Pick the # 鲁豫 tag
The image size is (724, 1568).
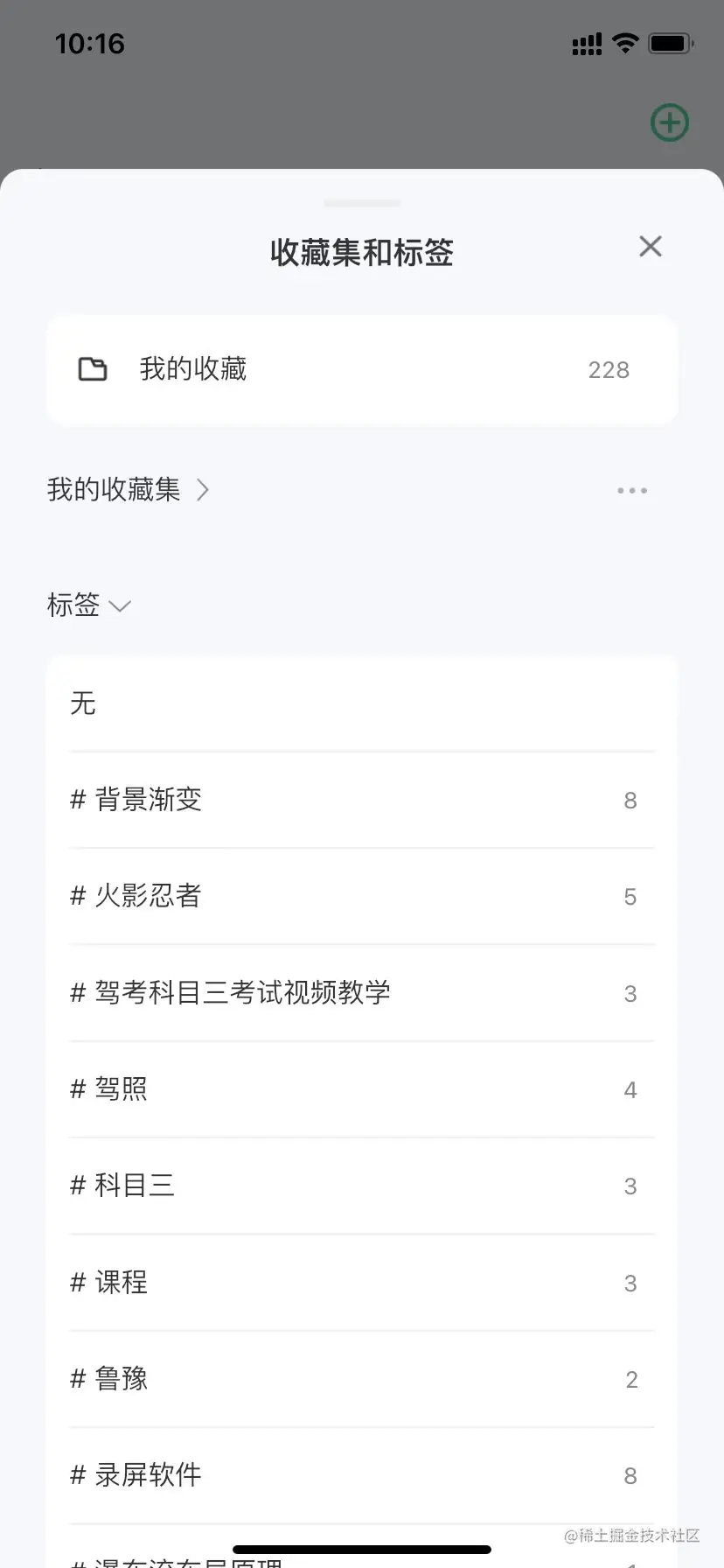[361, 1379]
